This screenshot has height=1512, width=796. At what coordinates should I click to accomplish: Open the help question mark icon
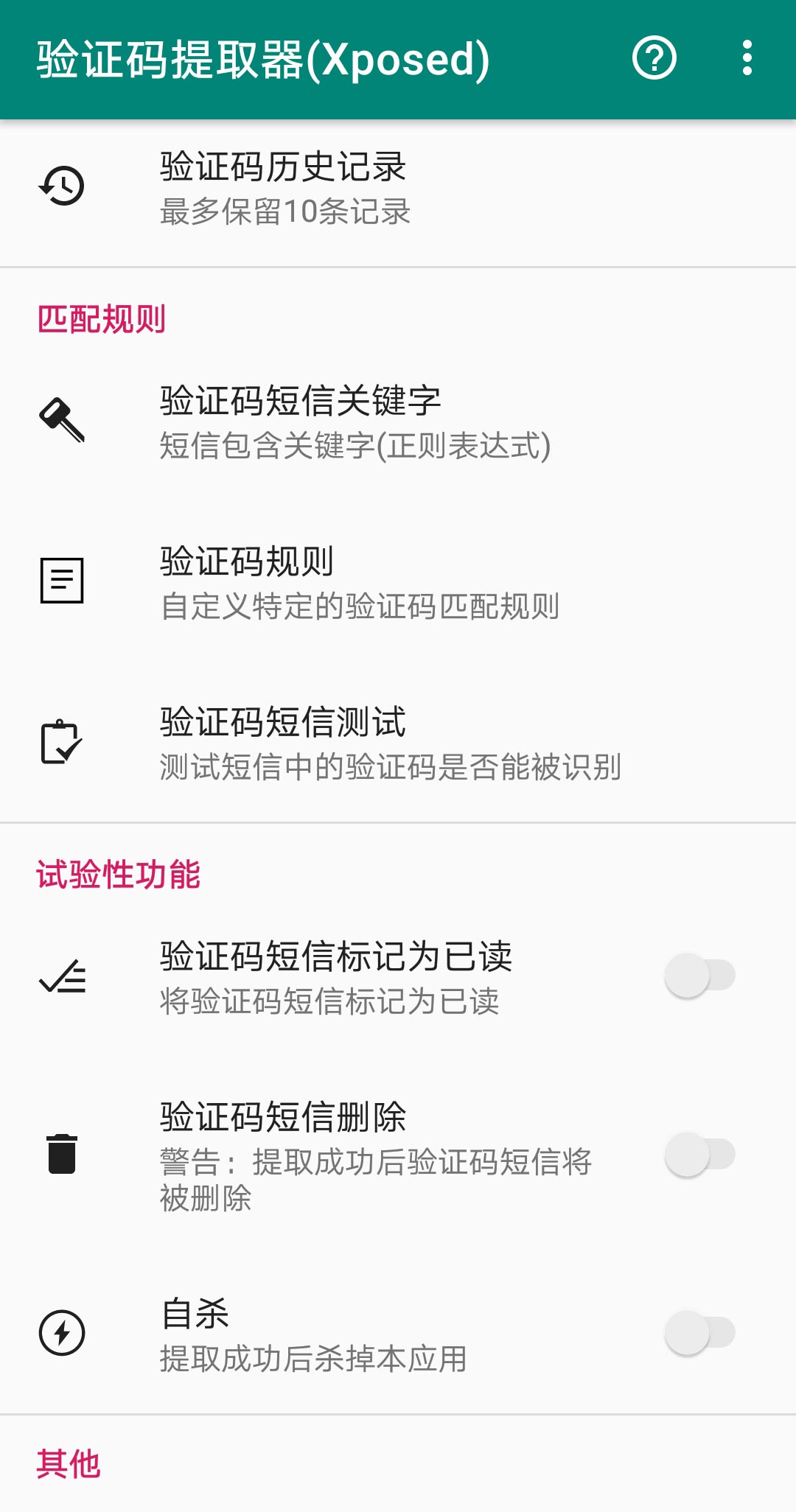(x=654, y=58)
